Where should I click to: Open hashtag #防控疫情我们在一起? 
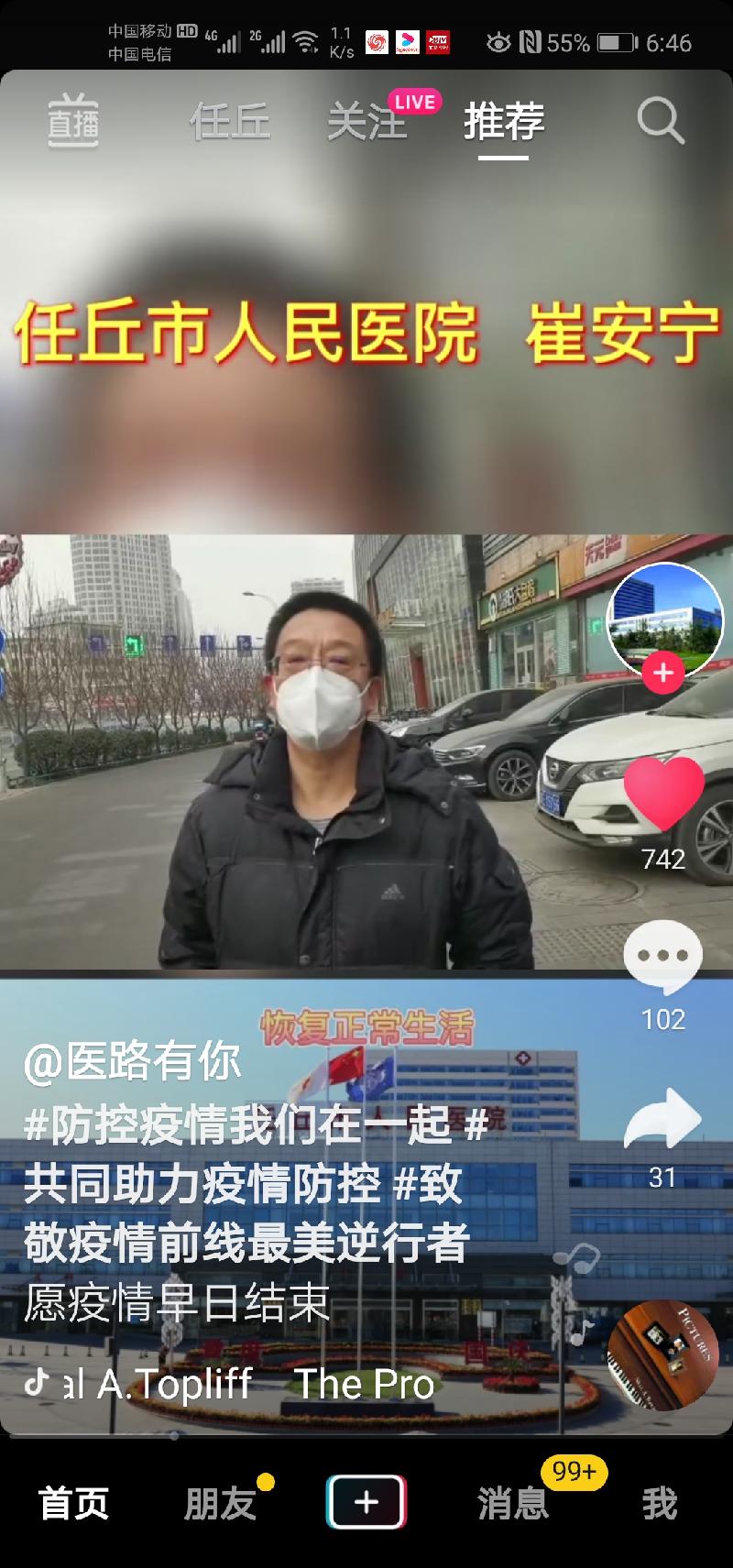[x=247, y=1124]
